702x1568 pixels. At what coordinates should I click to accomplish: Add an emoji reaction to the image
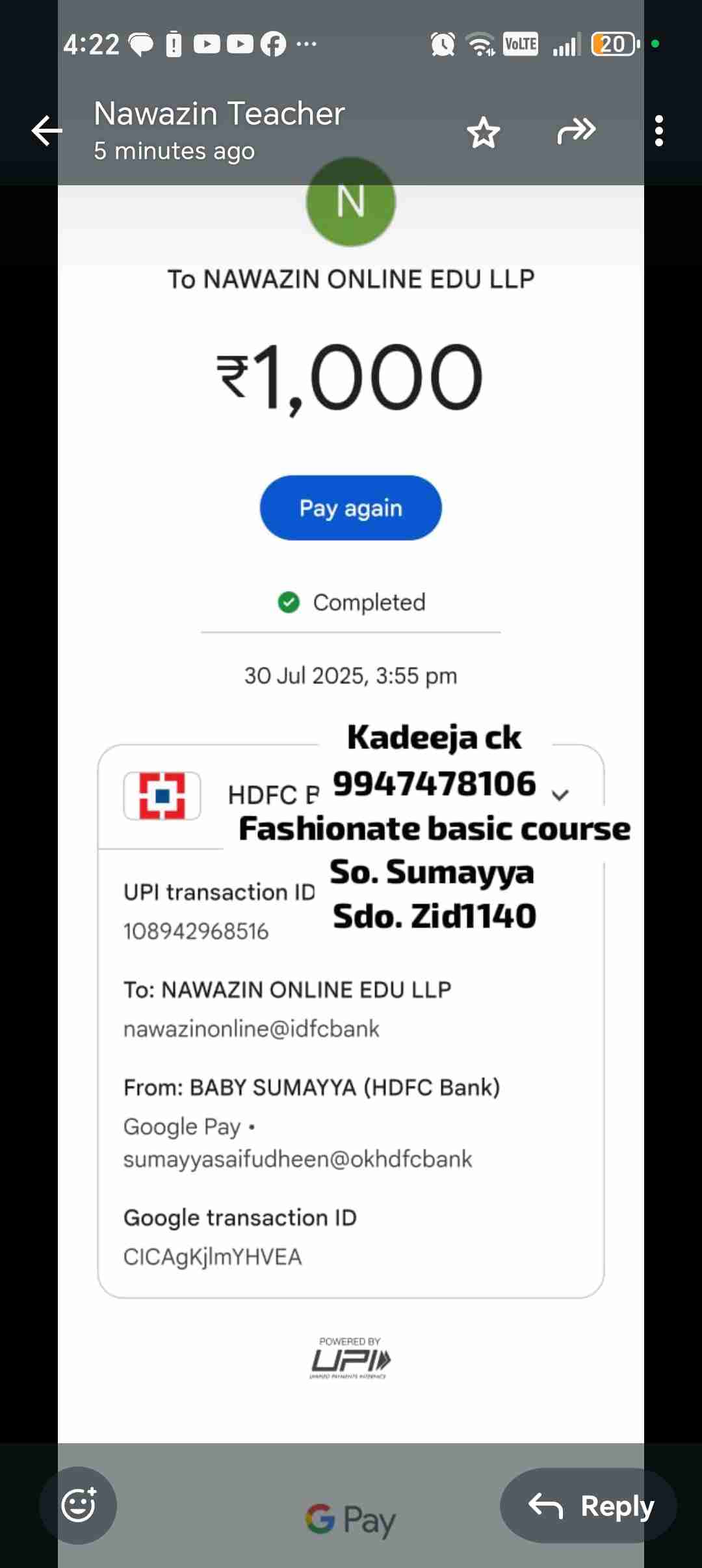(78, 1505)
